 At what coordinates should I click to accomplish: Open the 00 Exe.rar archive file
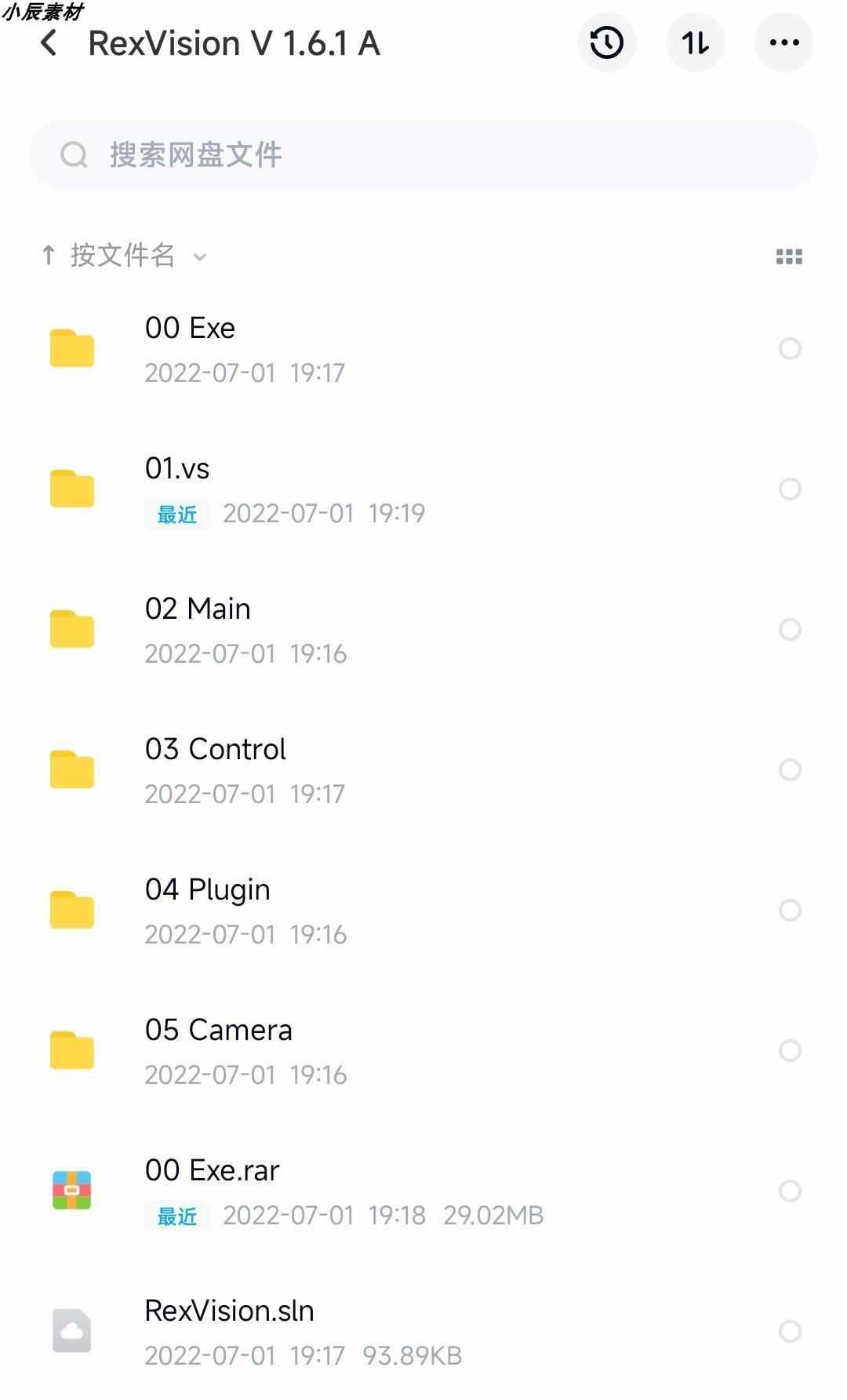click(x=212, y=1171)
